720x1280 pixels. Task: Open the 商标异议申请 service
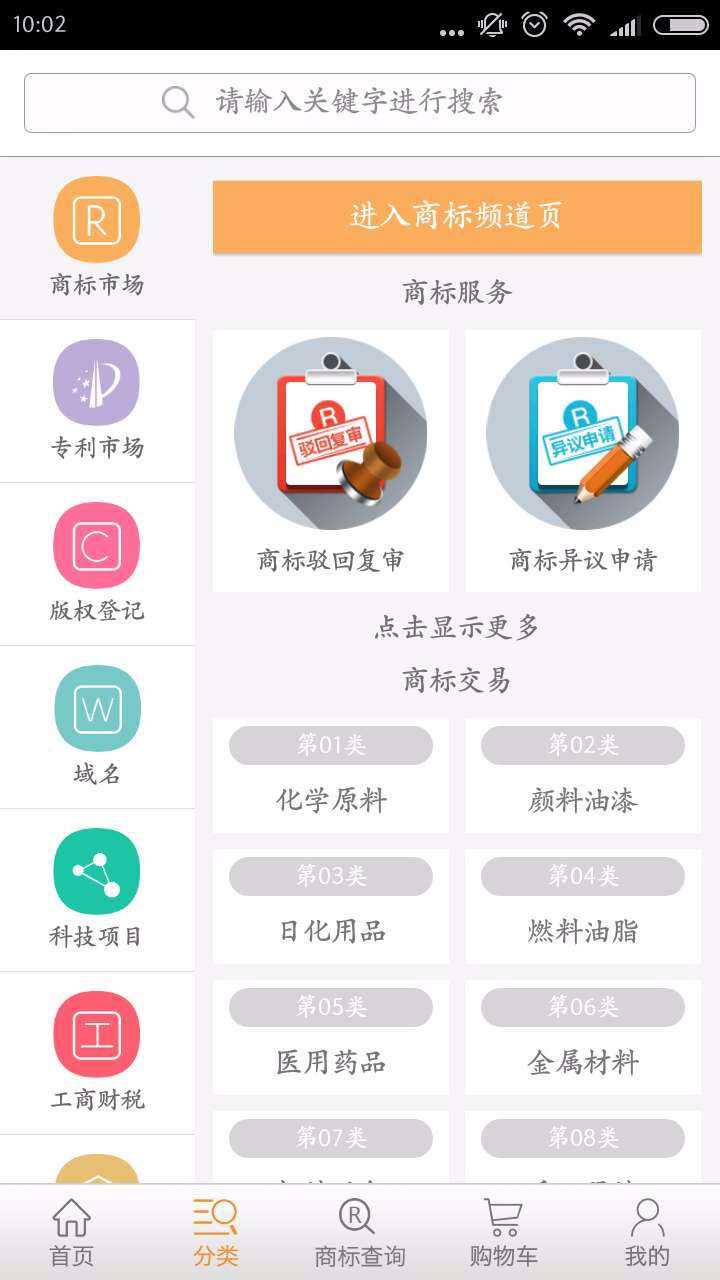click(583, 461)
